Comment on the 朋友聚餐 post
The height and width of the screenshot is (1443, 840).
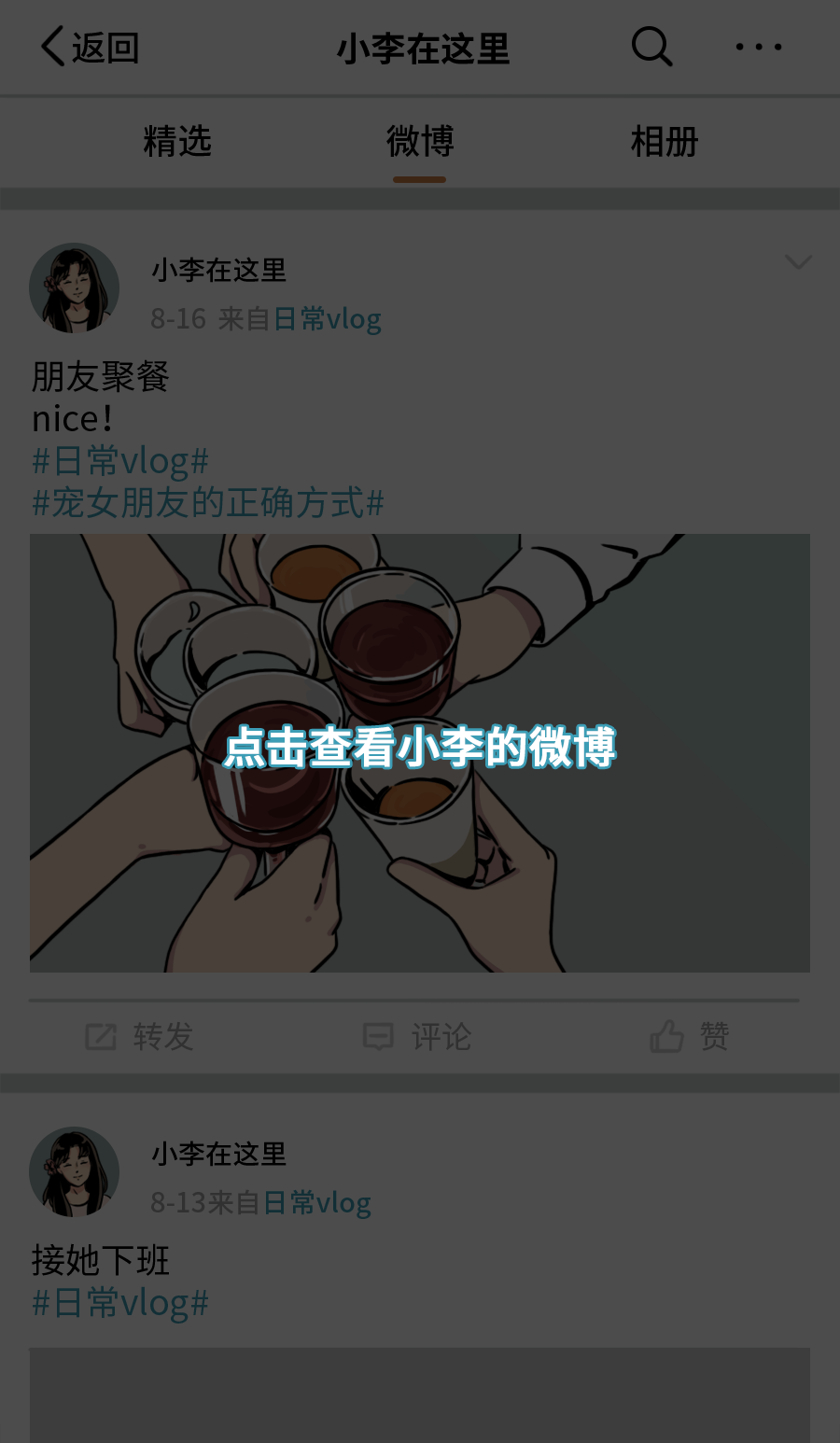[418, 1037]
